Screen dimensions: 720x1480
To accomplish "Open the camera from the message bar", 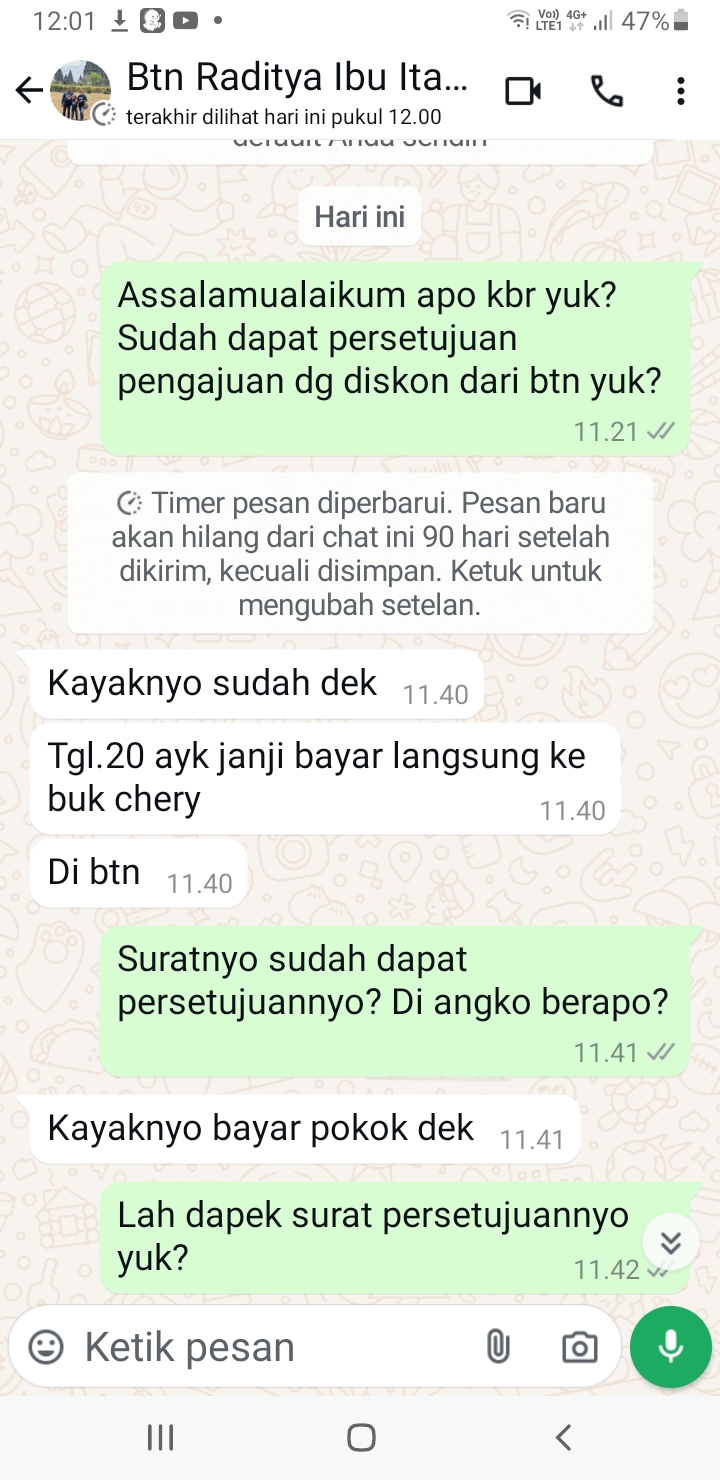I will [x=579, y=1347].
